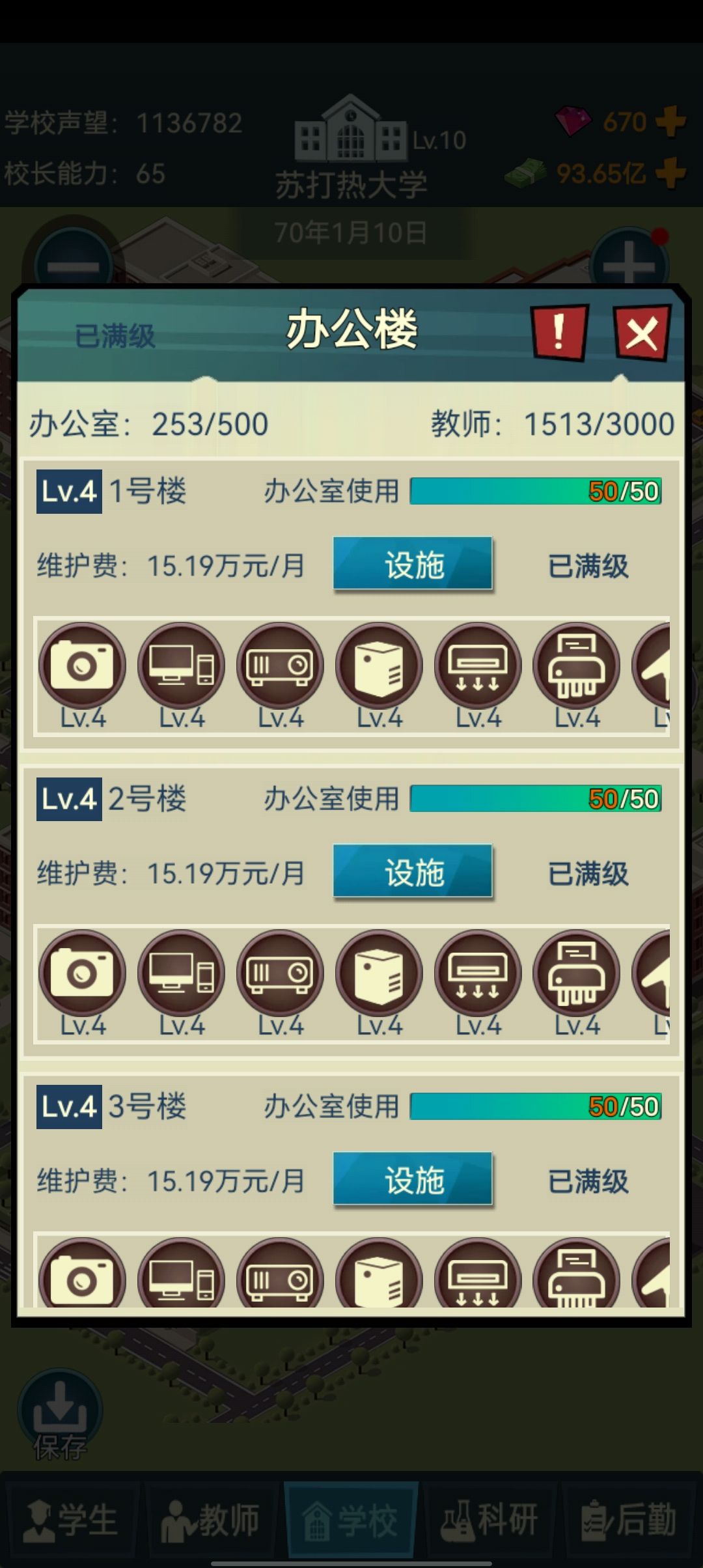Click 设施 button for Building 3

[x=413, y=1180]
